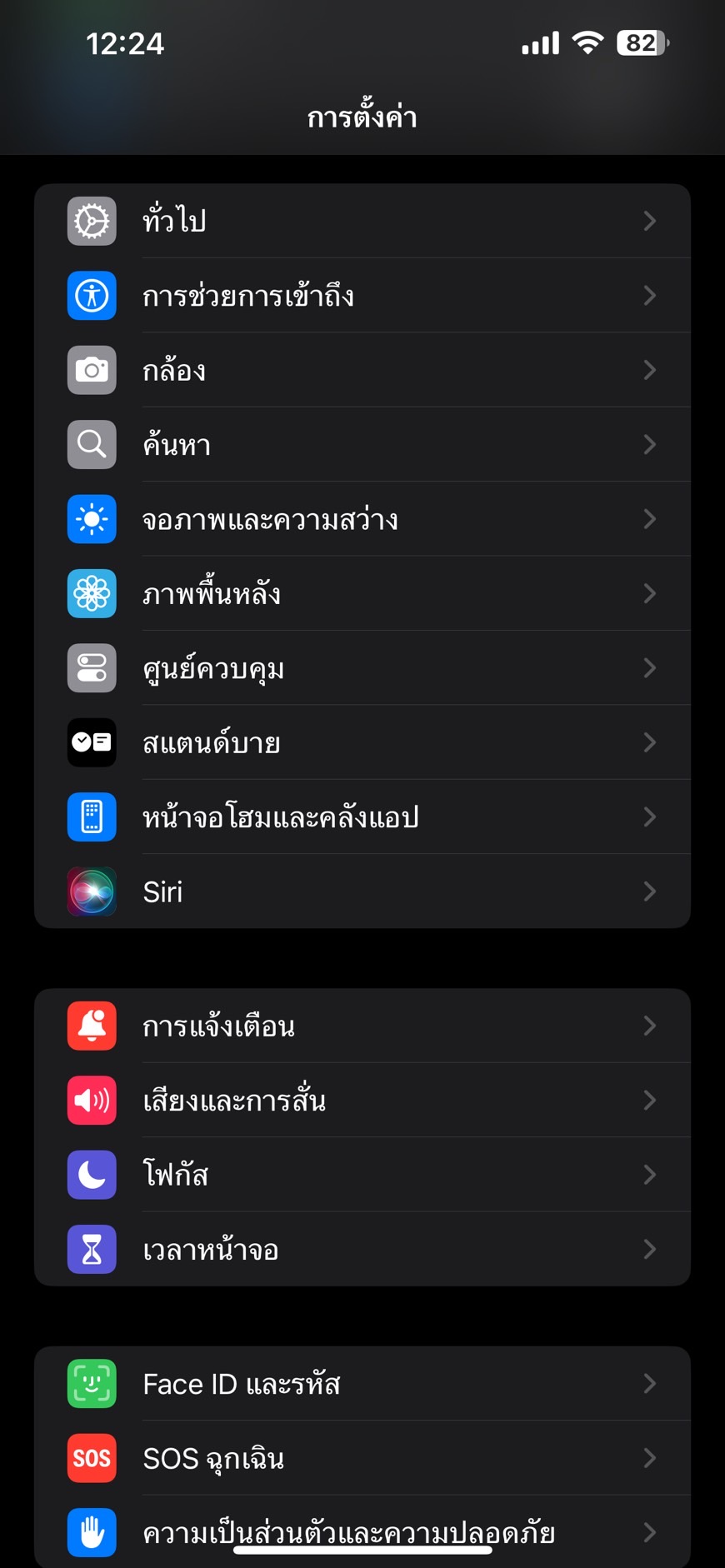
Task: Open the ทั่วไป (General) settings icon
Action: click(x=91, y=221)
